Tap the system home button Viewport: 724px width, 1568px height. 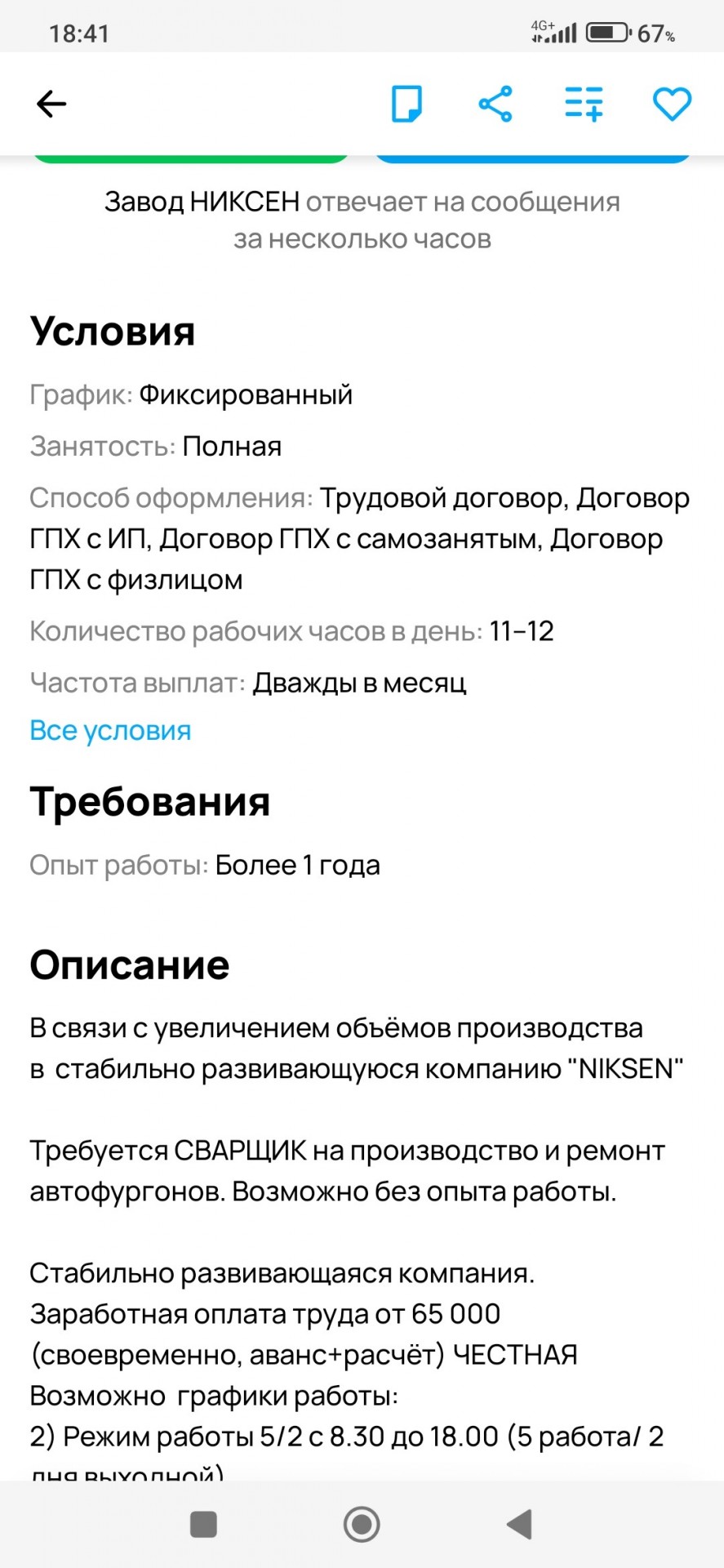point(362,1524)
